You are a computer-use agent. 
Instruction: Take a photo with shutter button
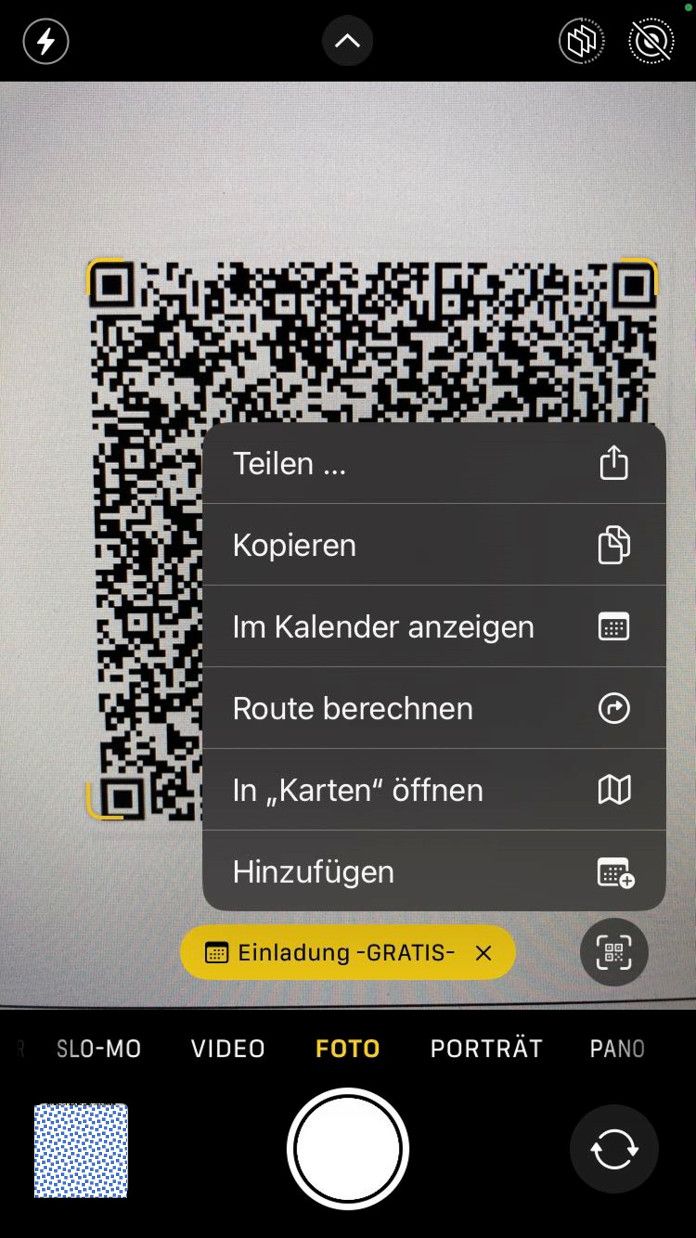pos(347,1150)
